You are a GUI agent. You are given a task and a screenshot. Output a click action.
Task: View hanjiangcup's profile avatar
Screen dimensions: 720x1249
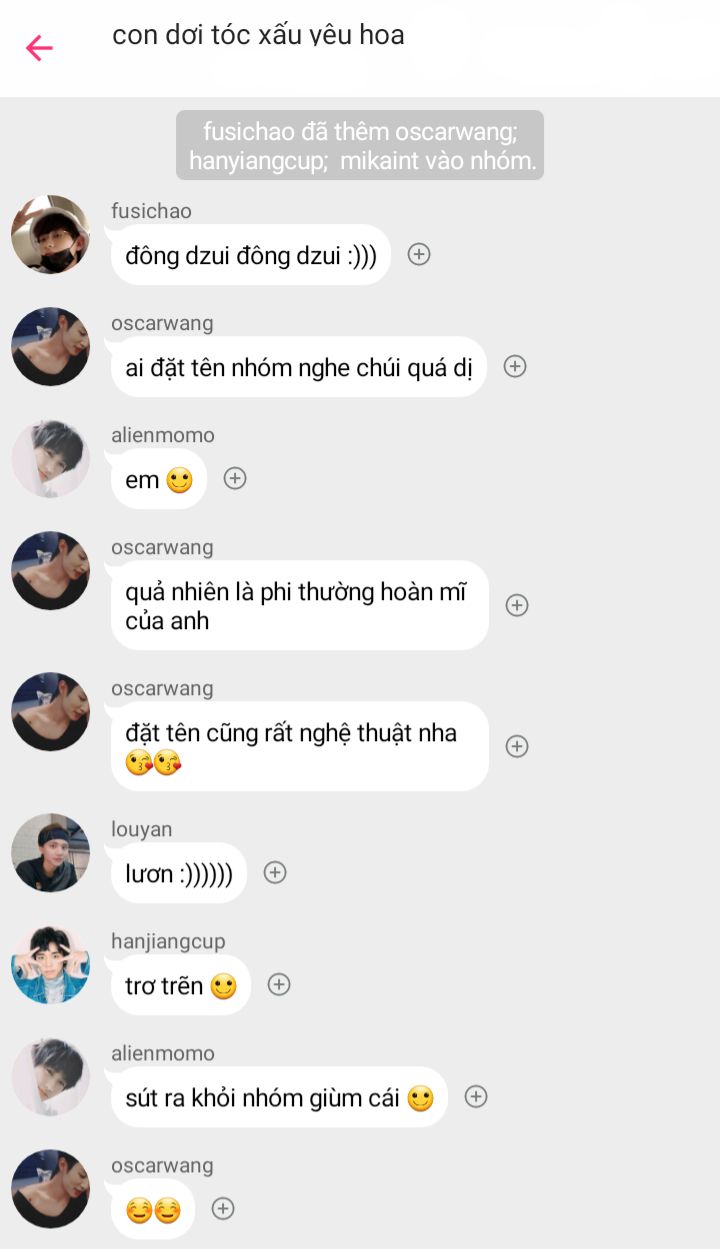50,964
